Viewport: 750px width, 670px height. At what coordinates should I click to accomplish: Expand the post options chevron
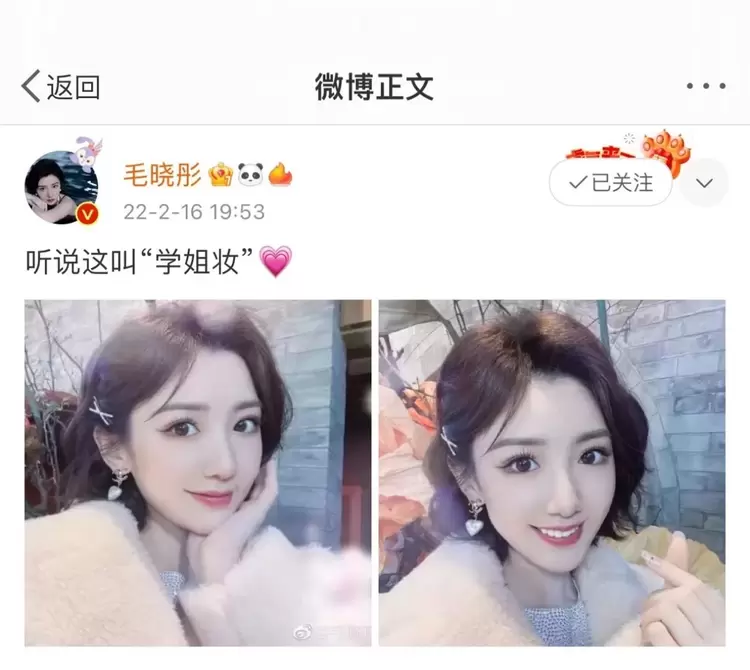click(704, 183)
